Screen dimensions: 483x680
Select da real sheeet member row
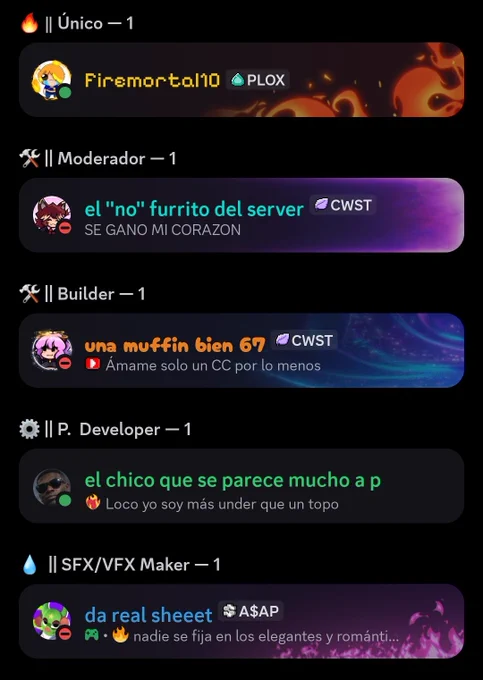242,621
